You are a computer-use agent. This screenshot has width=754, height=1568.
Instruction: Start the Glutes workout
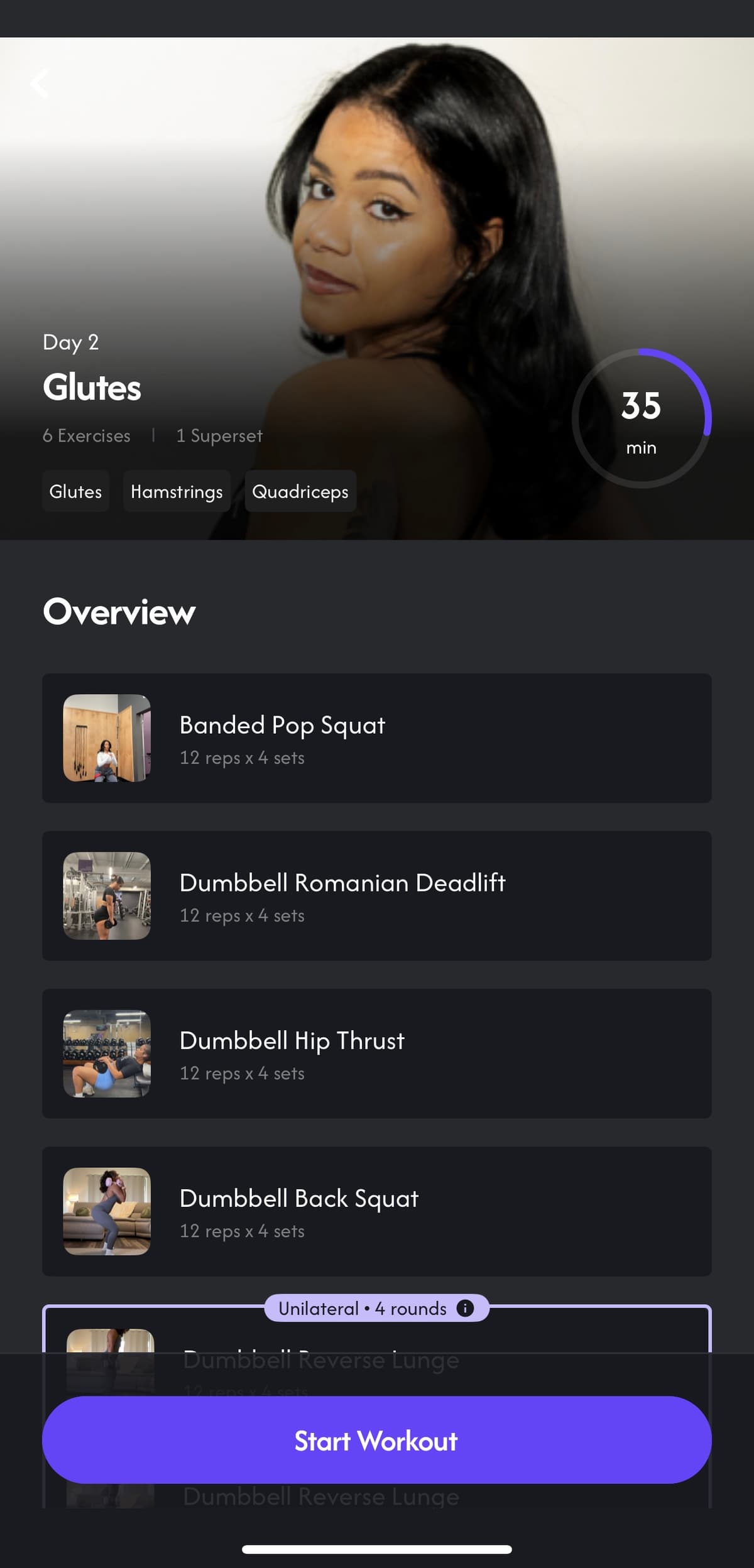pos(376,1440)
